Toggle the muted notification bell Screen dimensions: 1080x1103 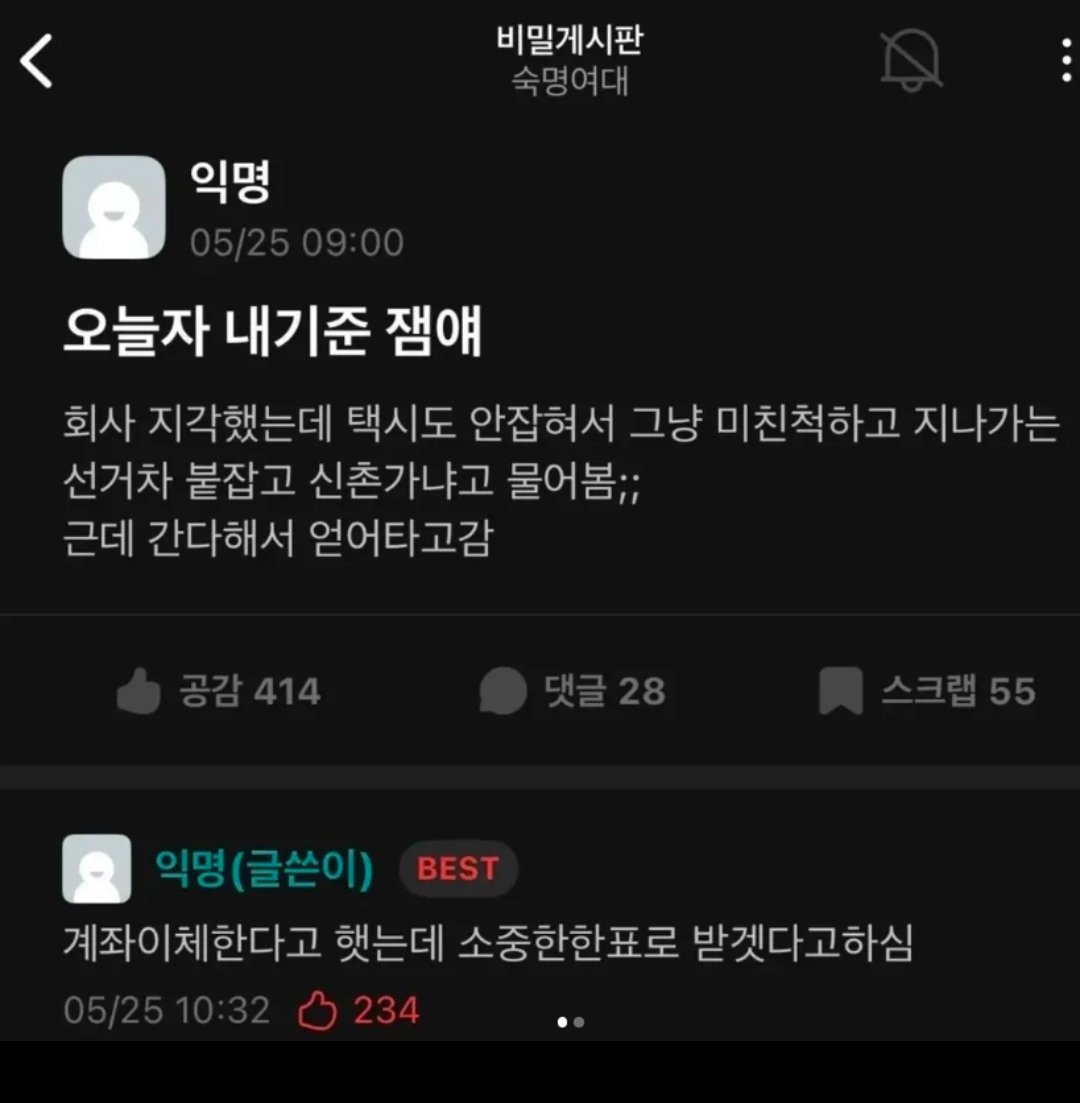click(911, 60)
